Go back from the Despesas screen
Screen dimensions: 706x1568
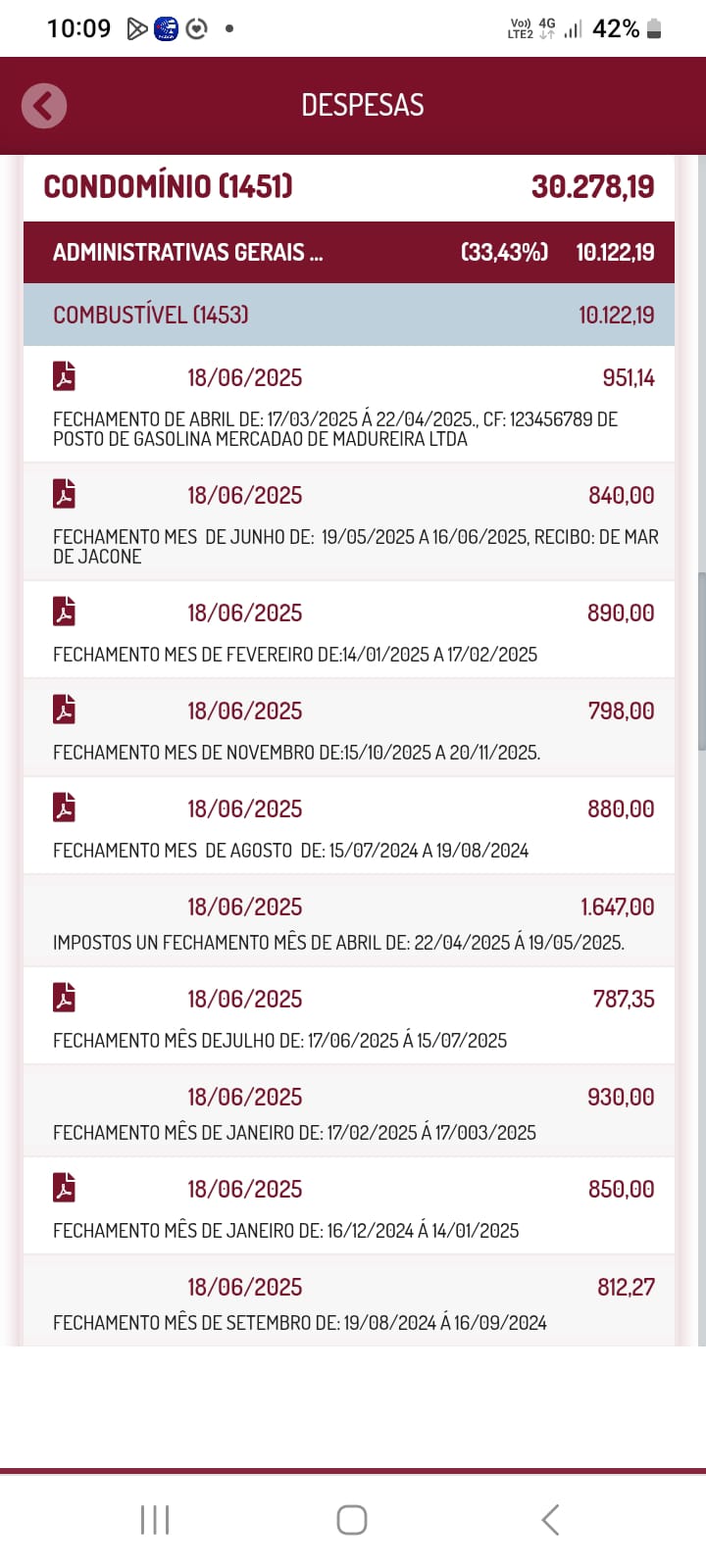point(44,106)
